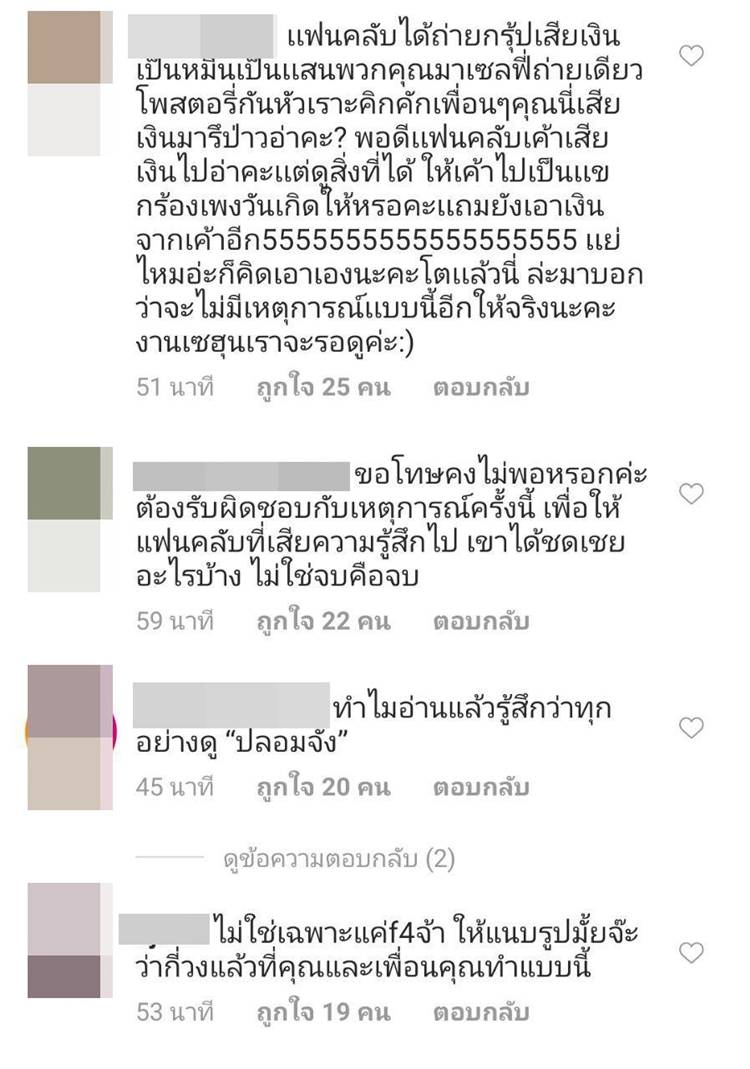The image size is (750, 1069).
Task: Like the comment mentioning "ปลอมจัง"
Action: click(691, 728)
